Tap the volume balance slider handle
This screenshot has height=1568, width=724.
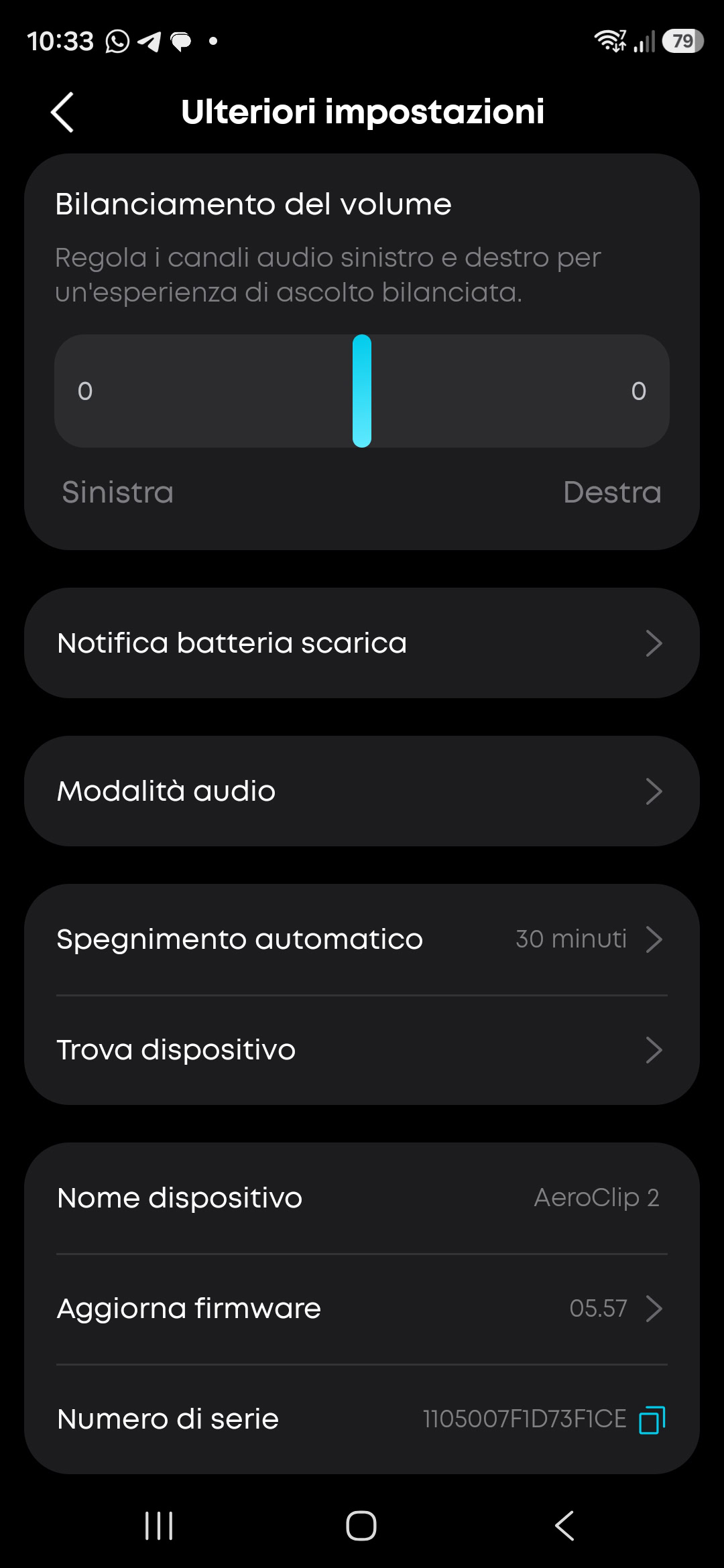click(362, 391)
